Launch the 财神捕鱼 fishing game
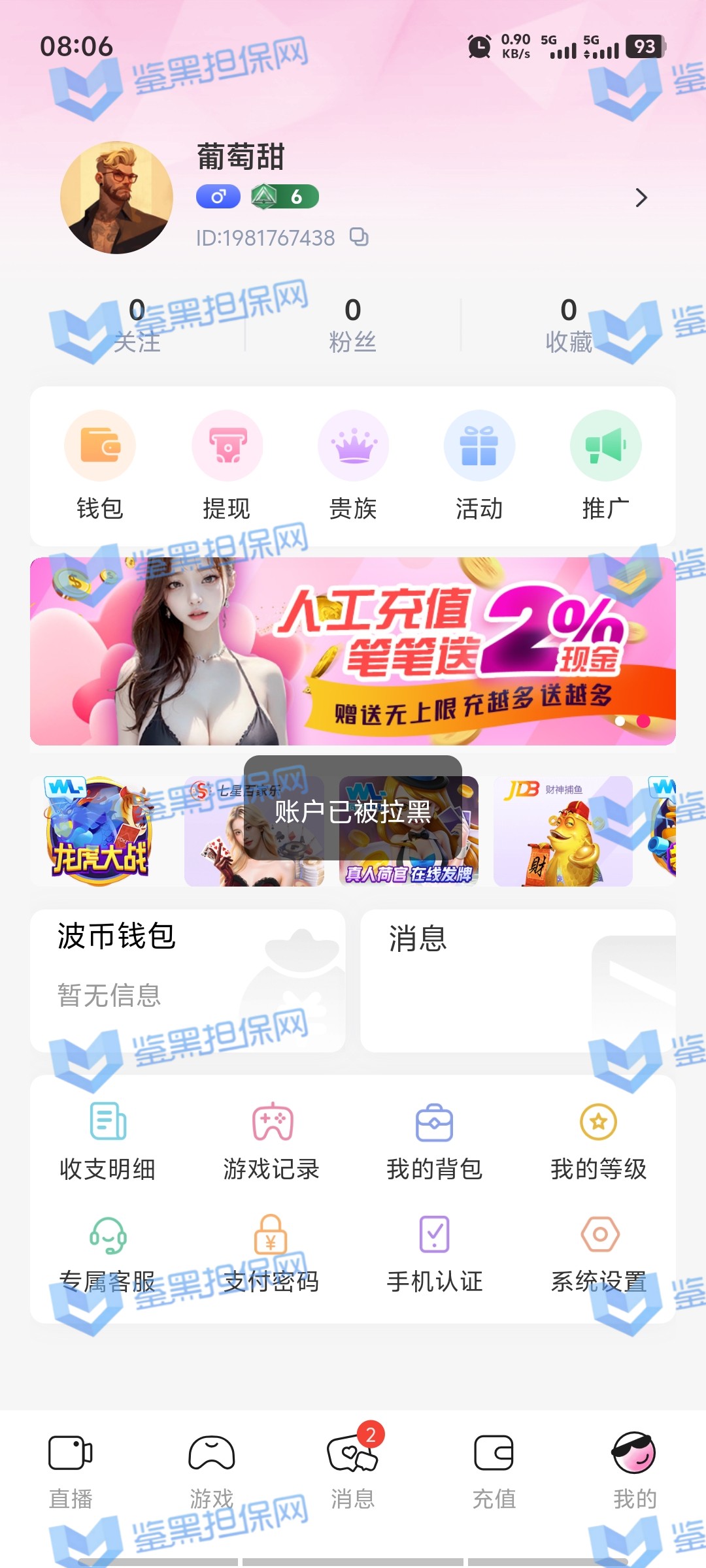 tap(563, 831)
